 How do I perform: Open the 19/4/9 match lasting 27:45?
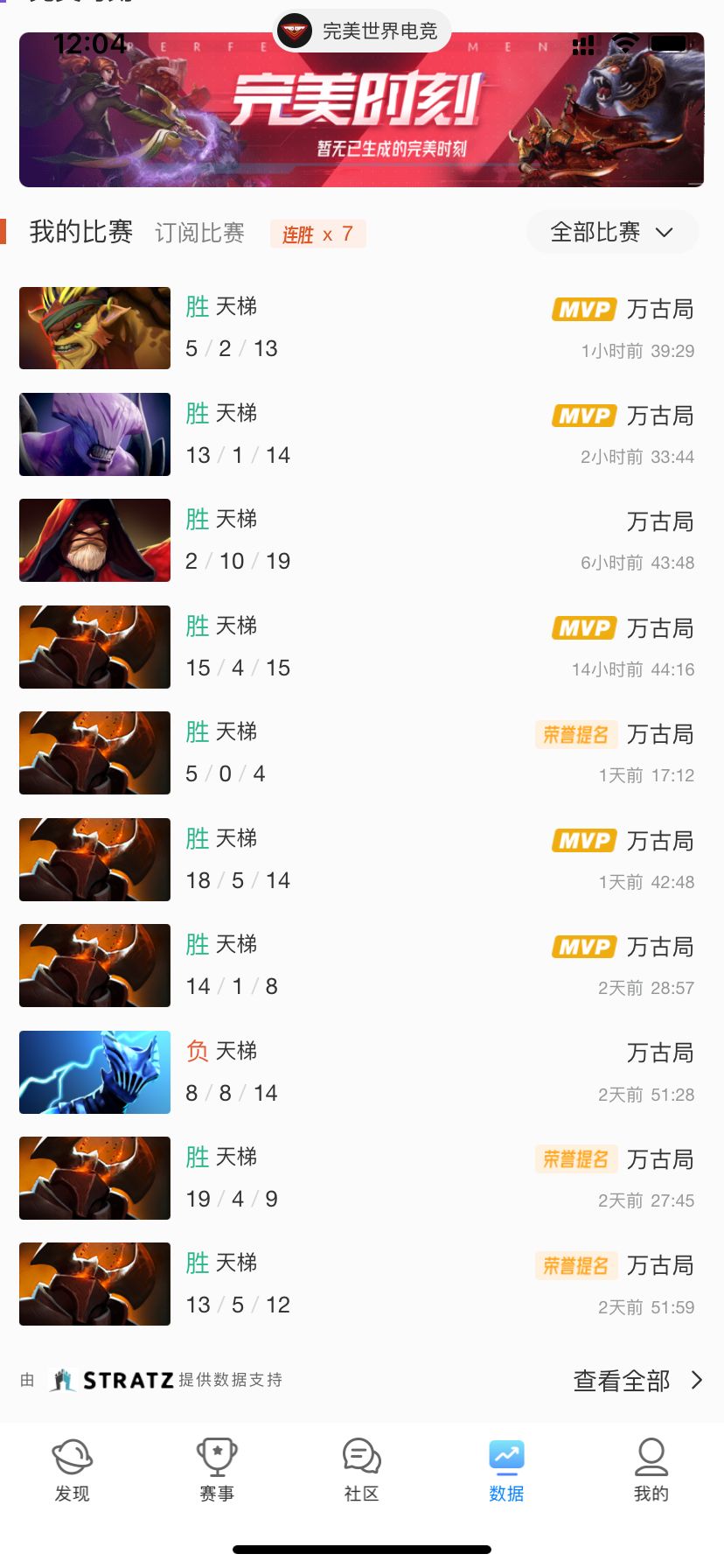point(362,1178)
